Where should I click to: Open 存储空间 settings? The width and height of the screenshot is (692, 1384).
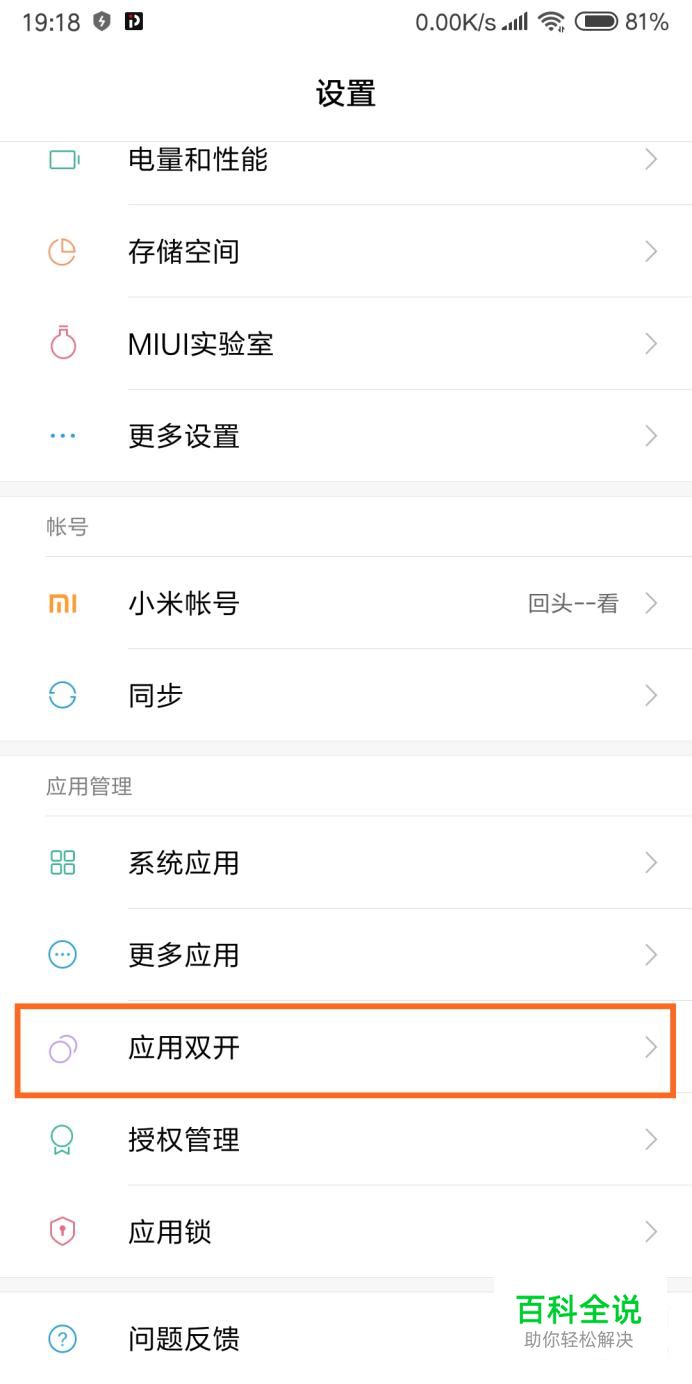(x=346, y=251)
